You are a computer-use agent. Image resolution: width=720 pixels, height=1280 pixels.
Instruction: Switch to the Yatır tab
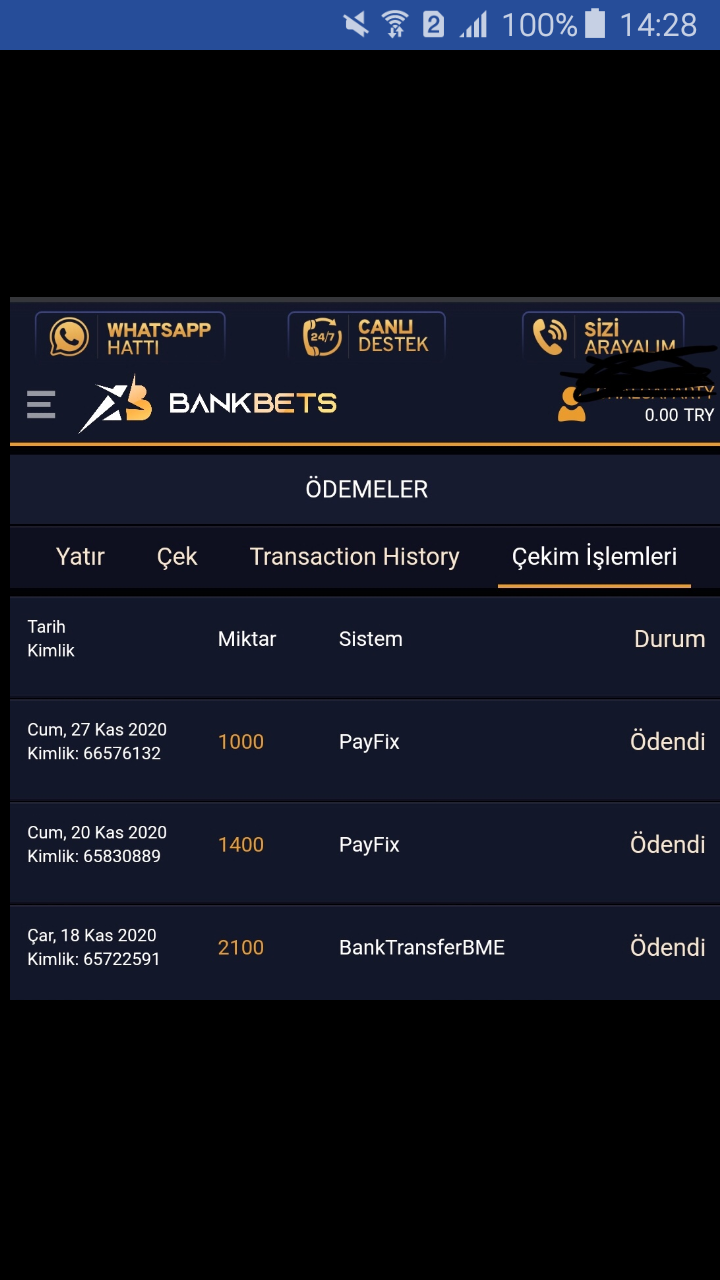click(80, 557)
